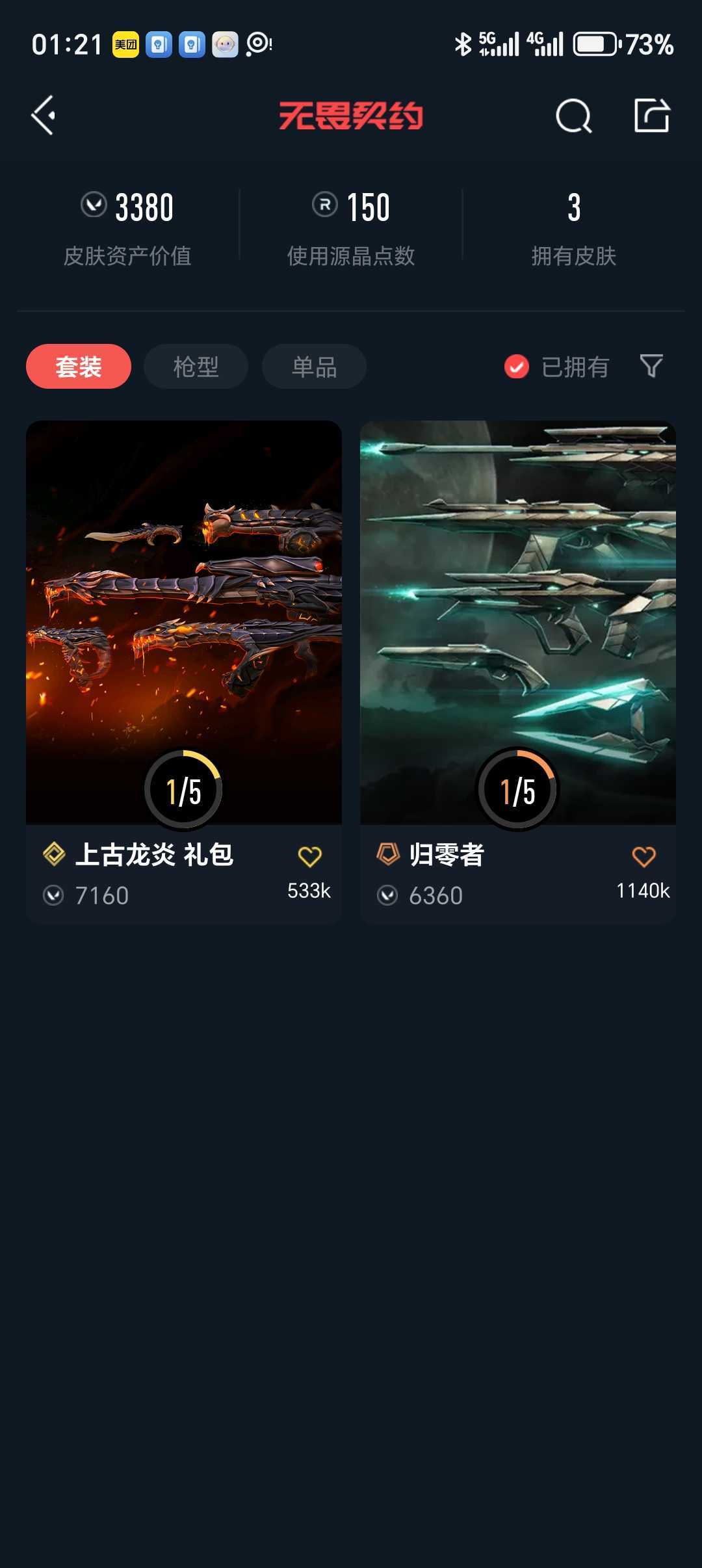This screenshot has height=1568, width=702.
Task: Tap the back arrow to return
Action: (43, 116)
